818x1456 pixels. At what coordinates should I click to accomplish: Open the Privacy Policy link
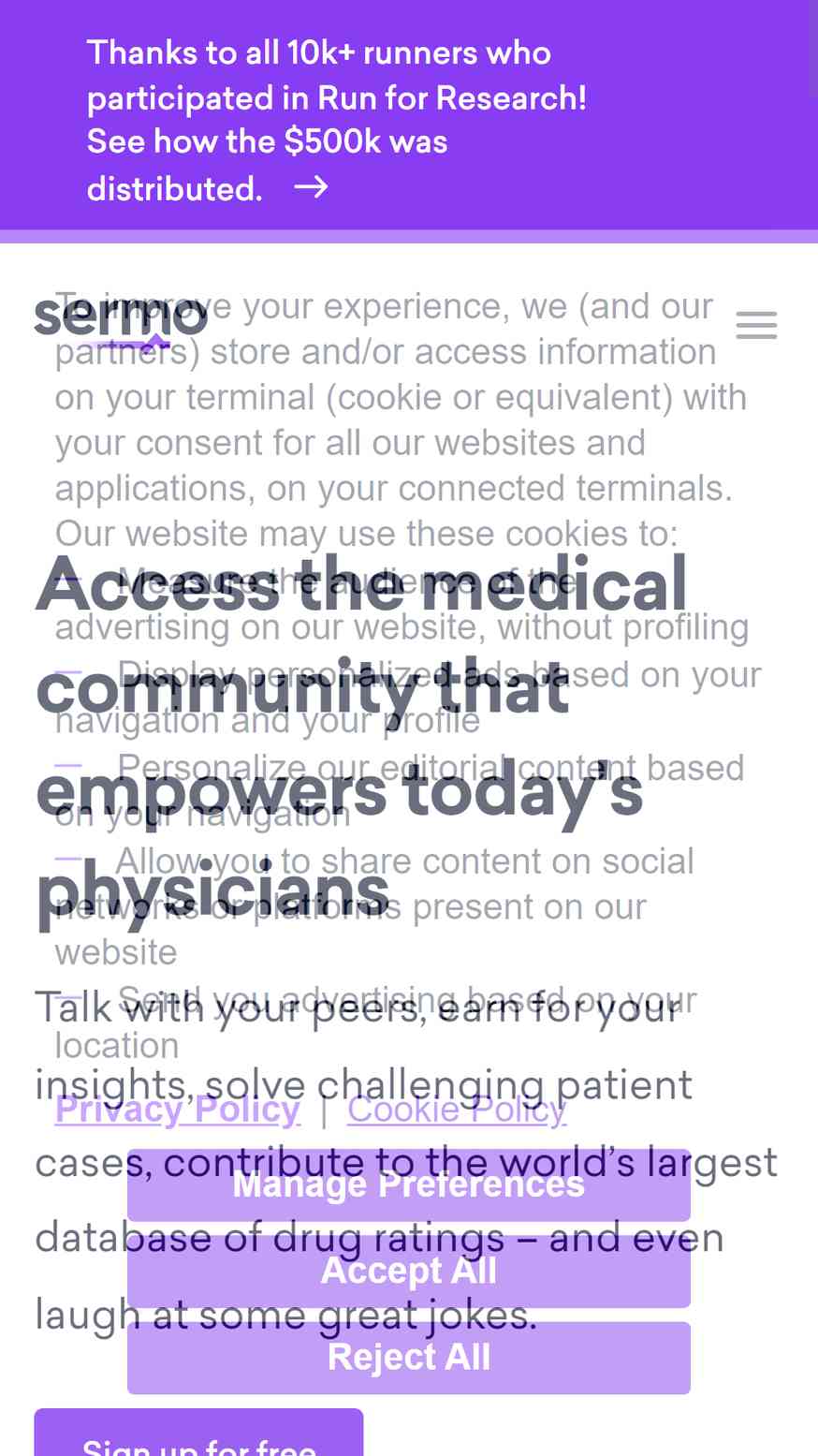178,1110
